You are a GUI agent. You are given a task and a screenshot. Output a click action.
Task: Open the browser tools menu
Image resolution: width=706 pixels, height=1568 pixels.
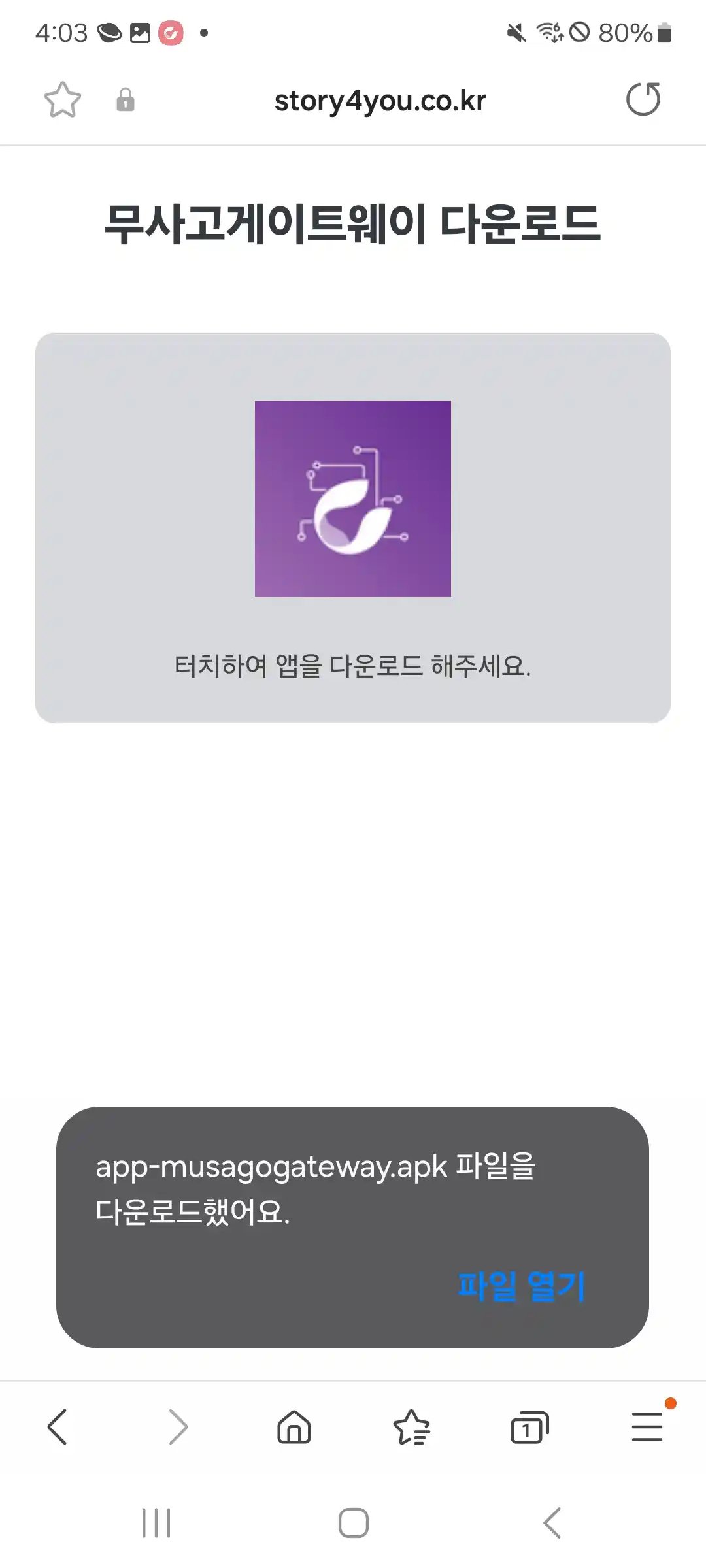tap(647, 1427)
